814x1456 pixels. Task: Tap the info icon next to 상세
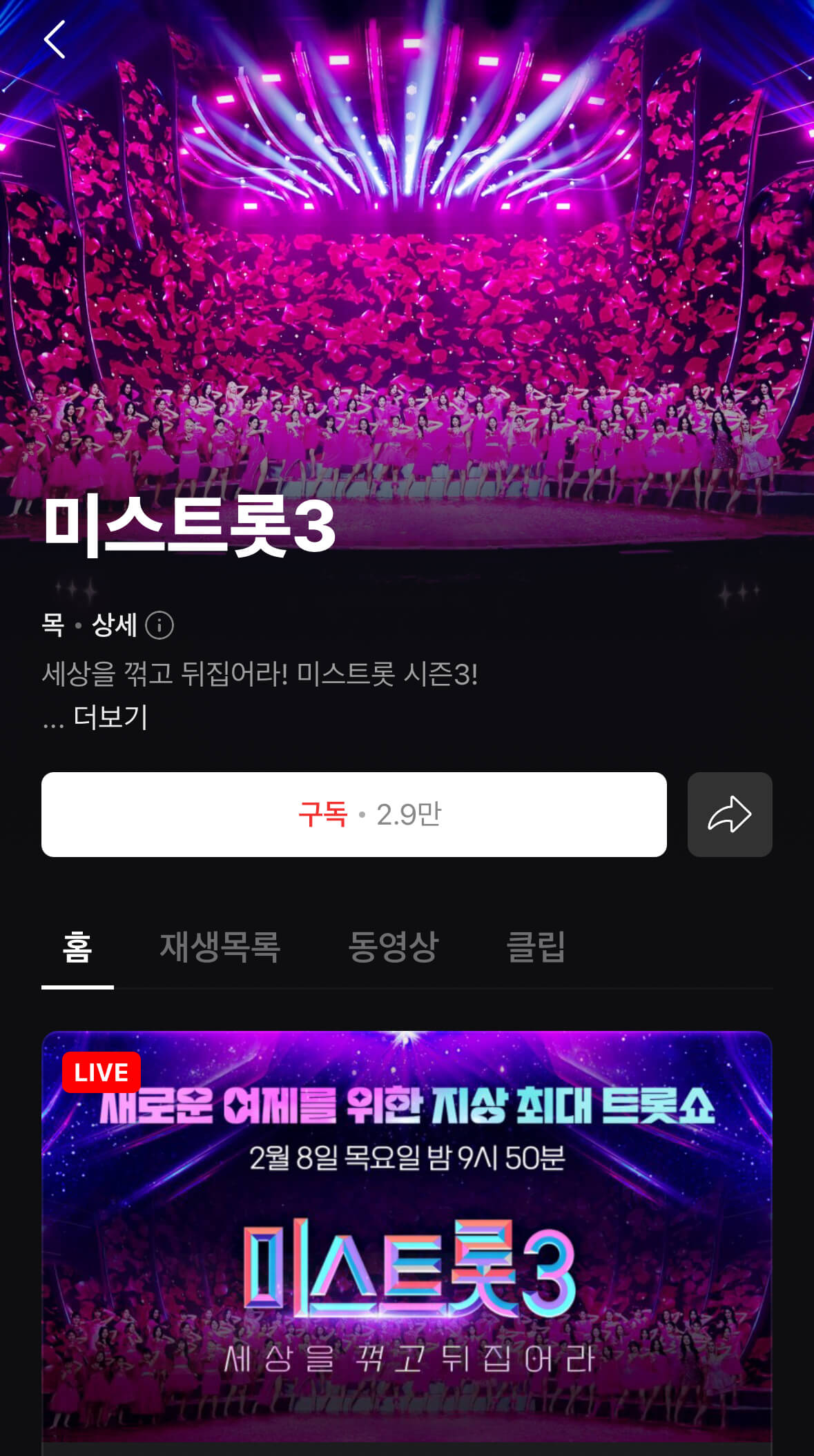click(x=161, y=627)
